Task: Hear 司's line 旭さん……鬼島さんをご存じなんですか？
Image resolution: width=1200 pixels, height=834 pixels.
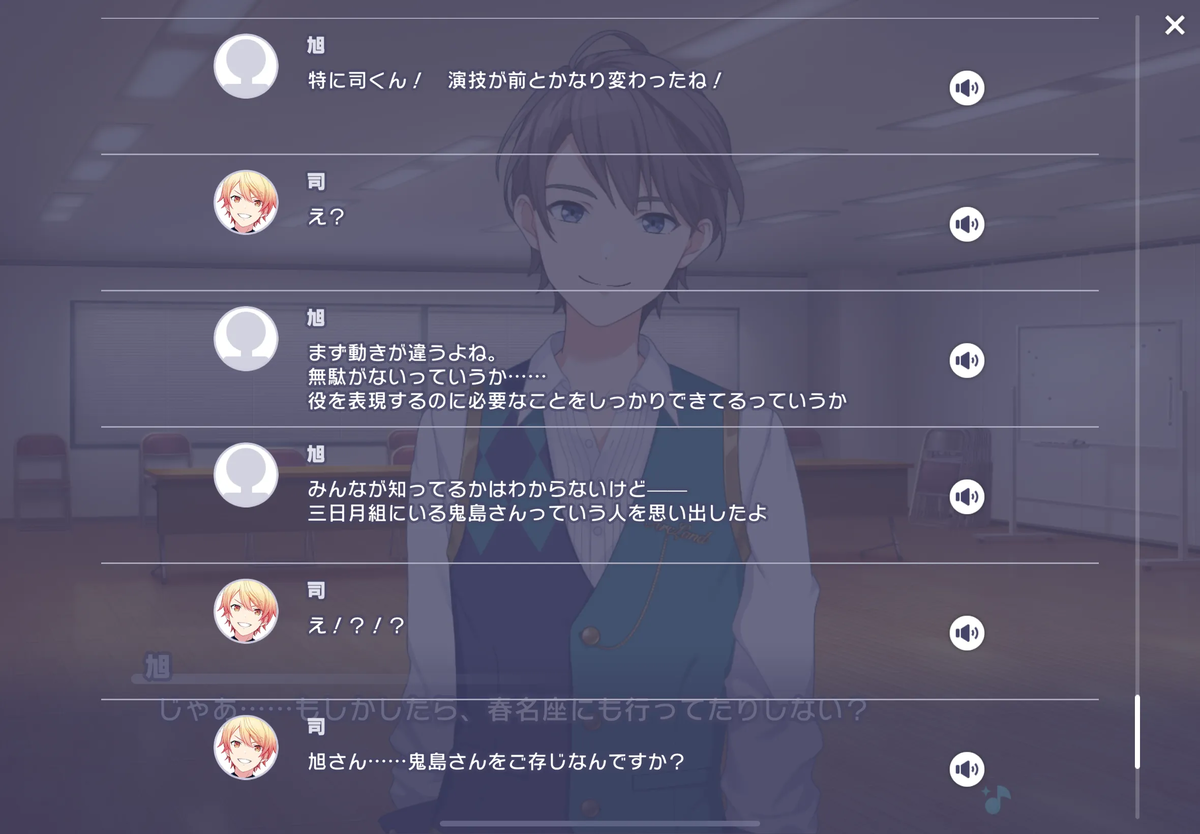Action: tap(966, 769)
